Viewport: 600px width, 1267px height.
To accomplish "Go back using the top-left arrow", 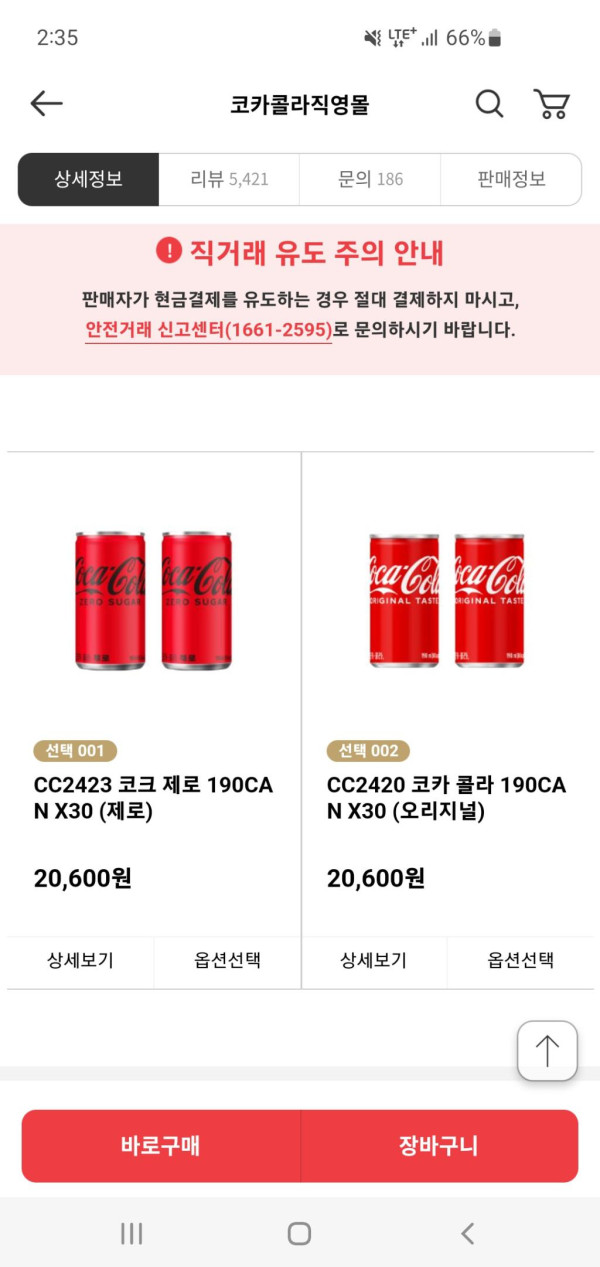I will coord(46,103).
